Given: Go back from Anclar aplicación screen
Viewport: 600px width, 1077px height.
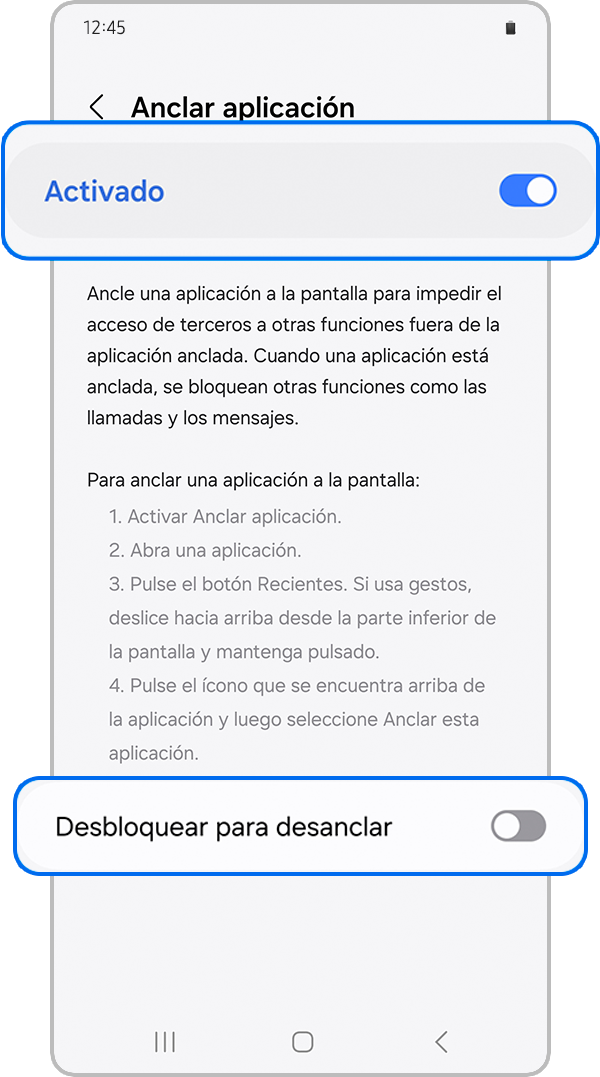Looking at the screenshot, I should coord(97,107).
